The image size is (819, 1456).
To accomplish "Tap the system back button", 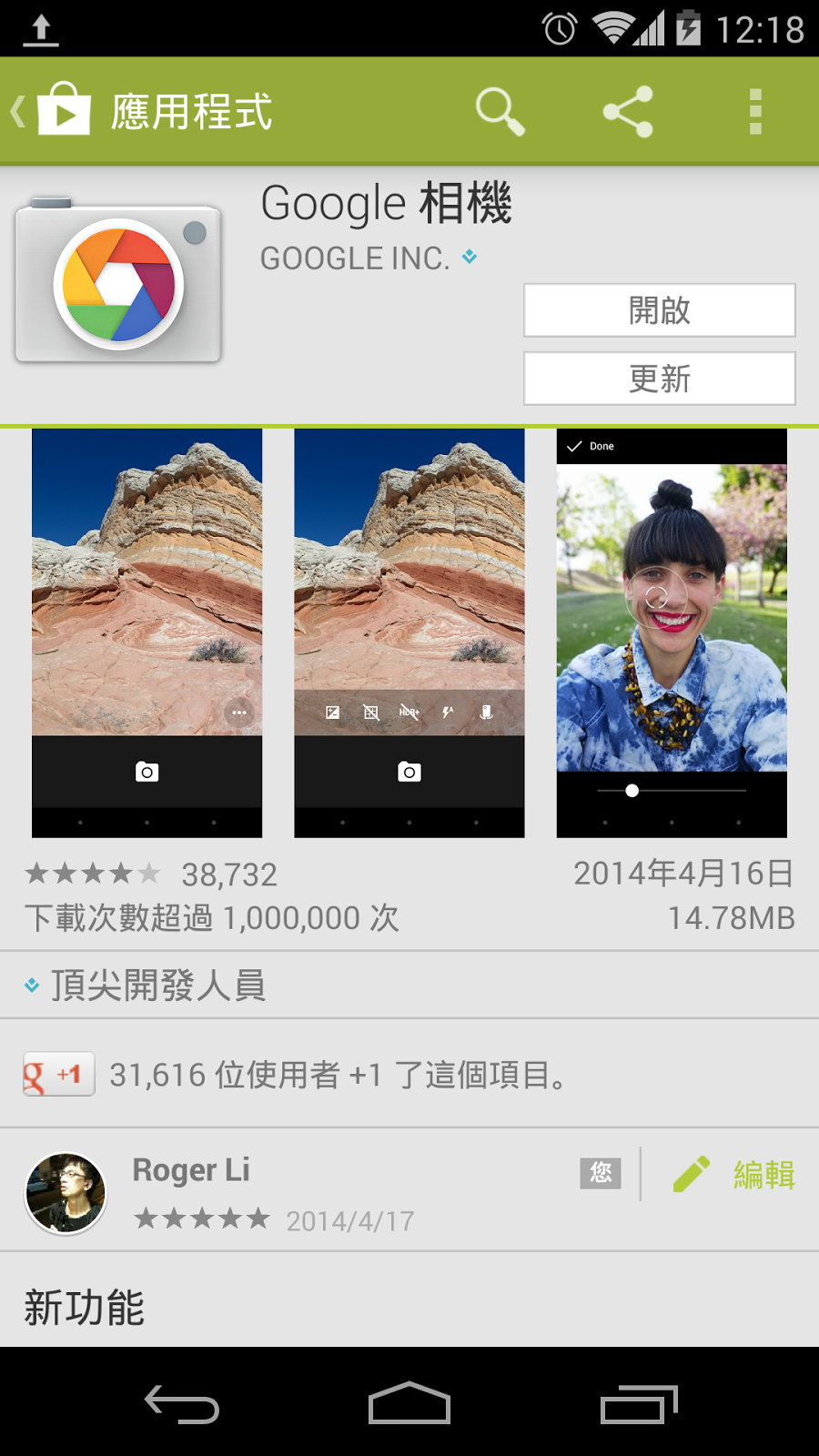I will [182, 1404].
